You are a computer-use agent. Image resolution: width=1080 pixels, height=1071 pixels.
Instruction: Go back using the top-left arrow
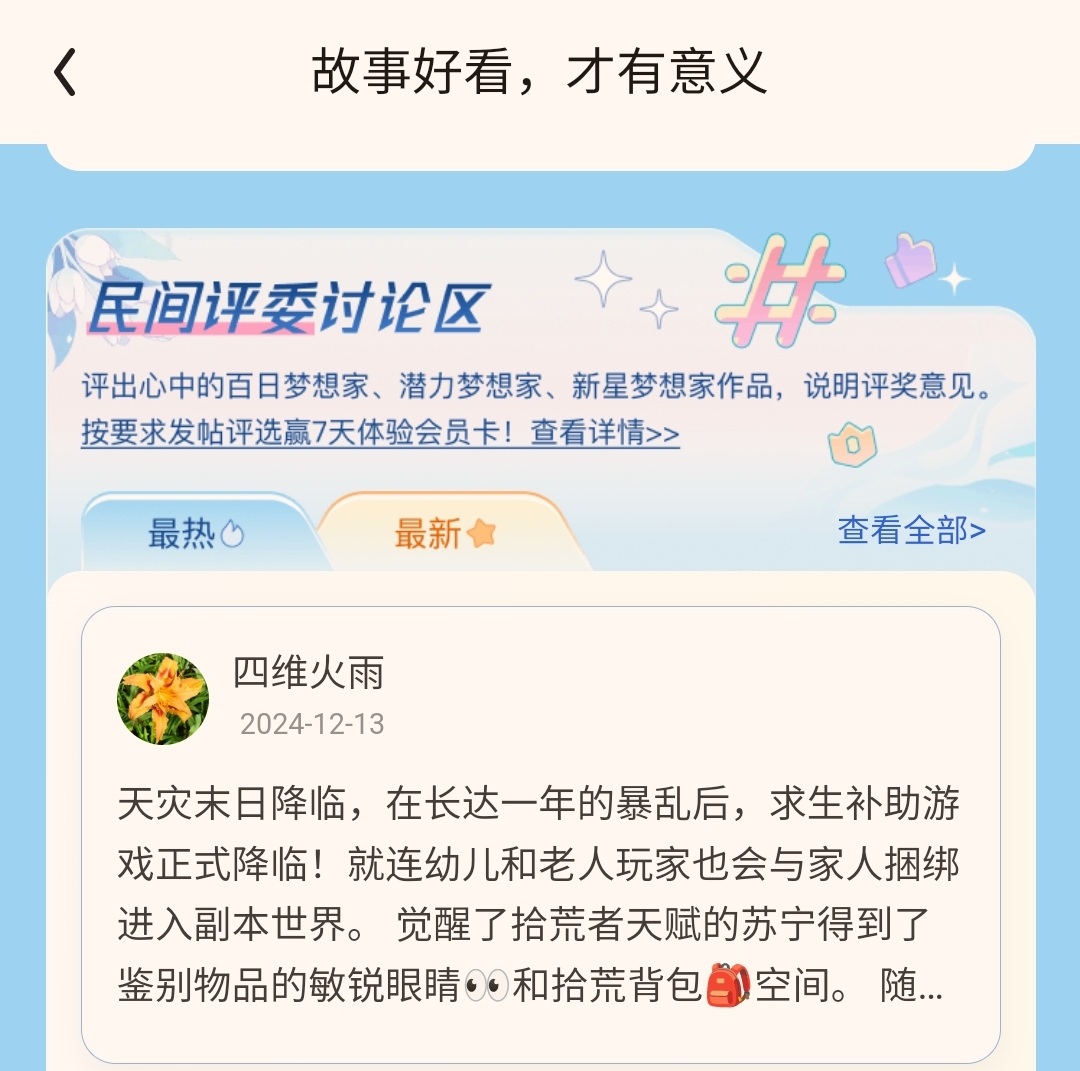tap(65, 73)
